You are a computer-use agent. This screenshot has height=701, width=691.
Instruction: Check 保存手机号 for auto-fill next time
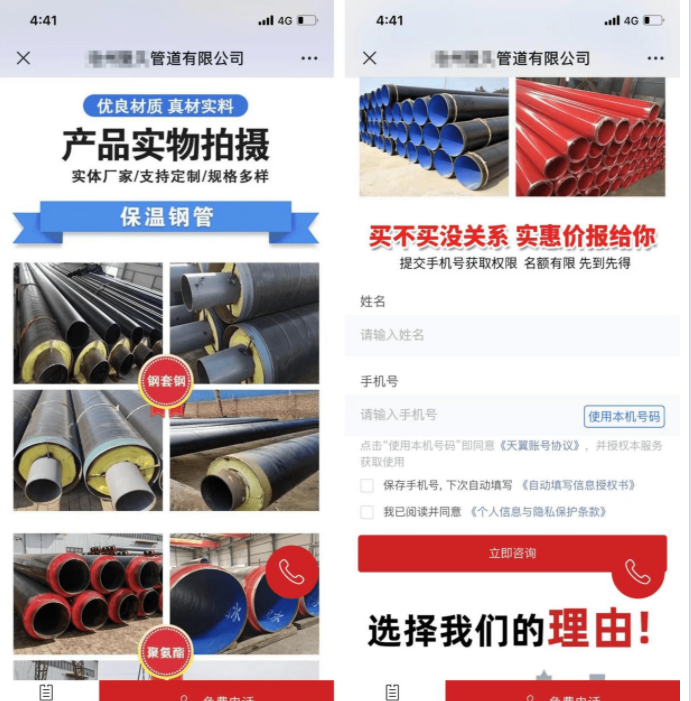click(x=367, y=485)
